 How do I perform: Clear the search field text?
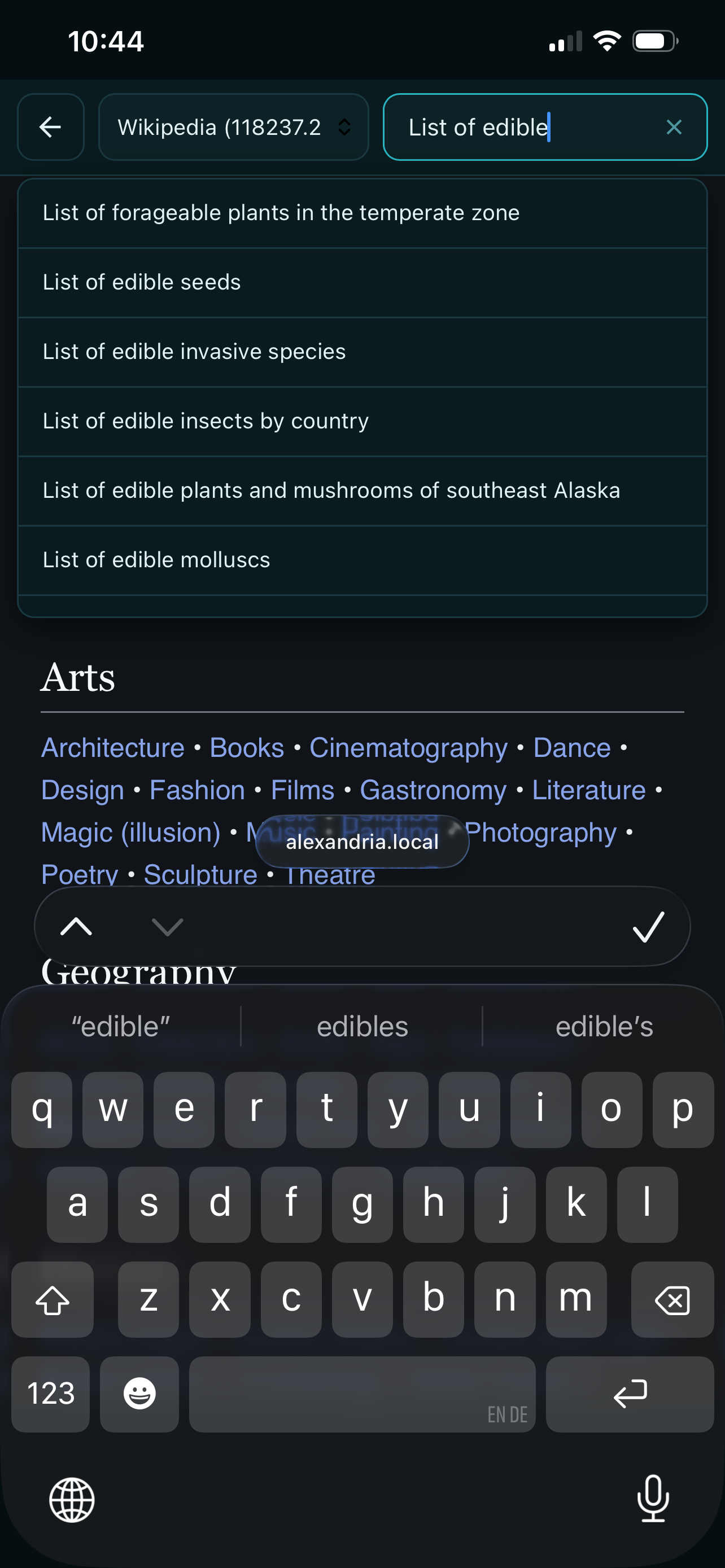674,127
